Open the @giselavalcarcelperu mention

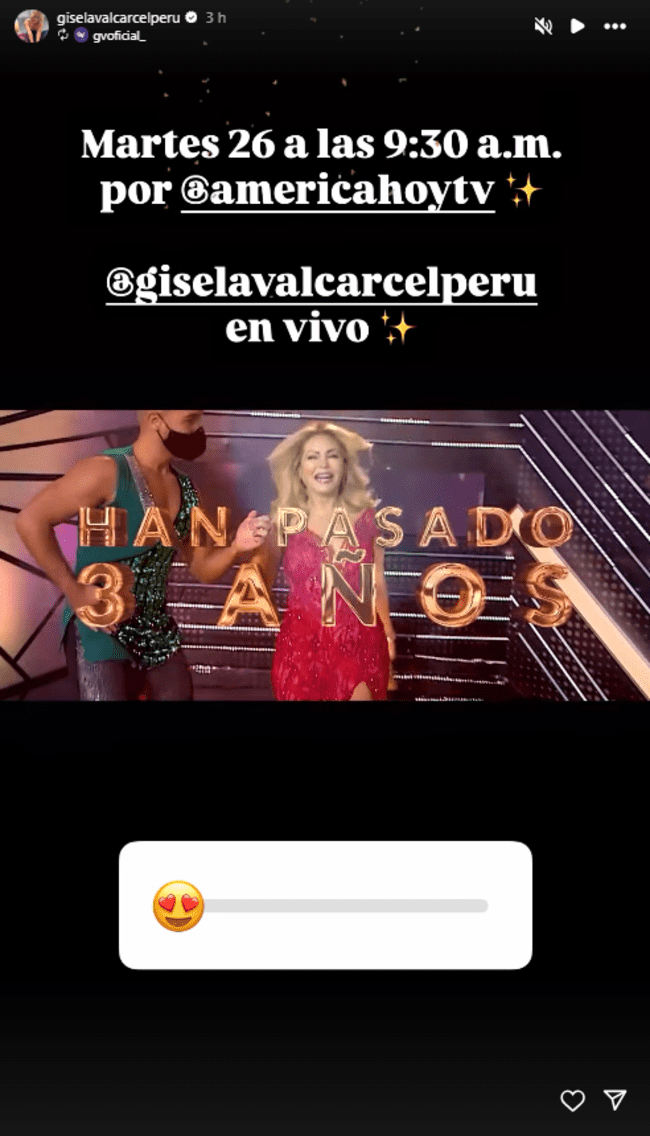pos(321,283)
